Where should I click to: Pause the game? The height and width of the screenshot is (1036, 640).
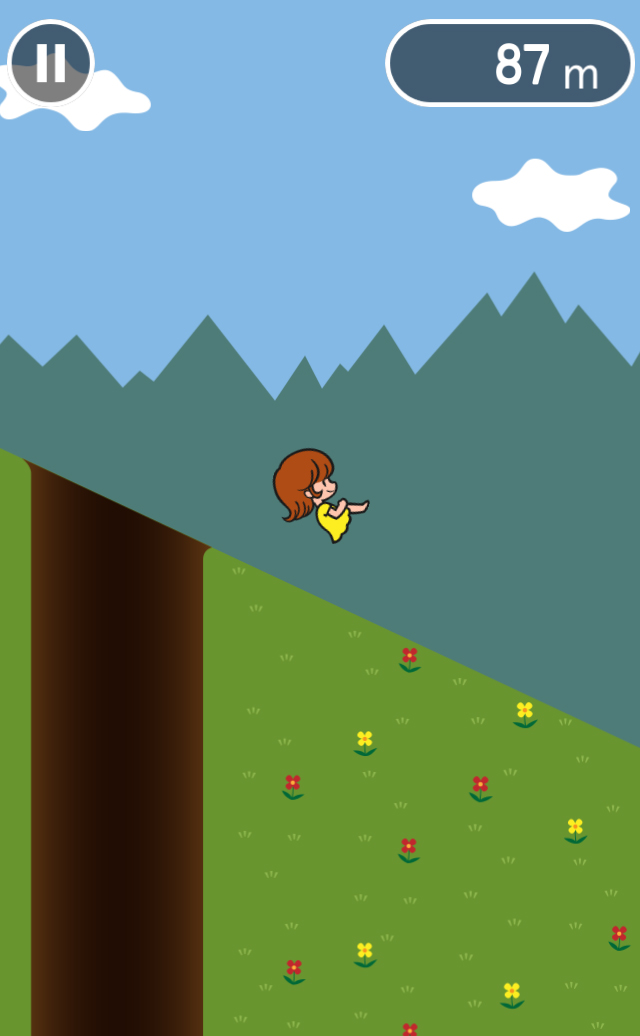51,63
